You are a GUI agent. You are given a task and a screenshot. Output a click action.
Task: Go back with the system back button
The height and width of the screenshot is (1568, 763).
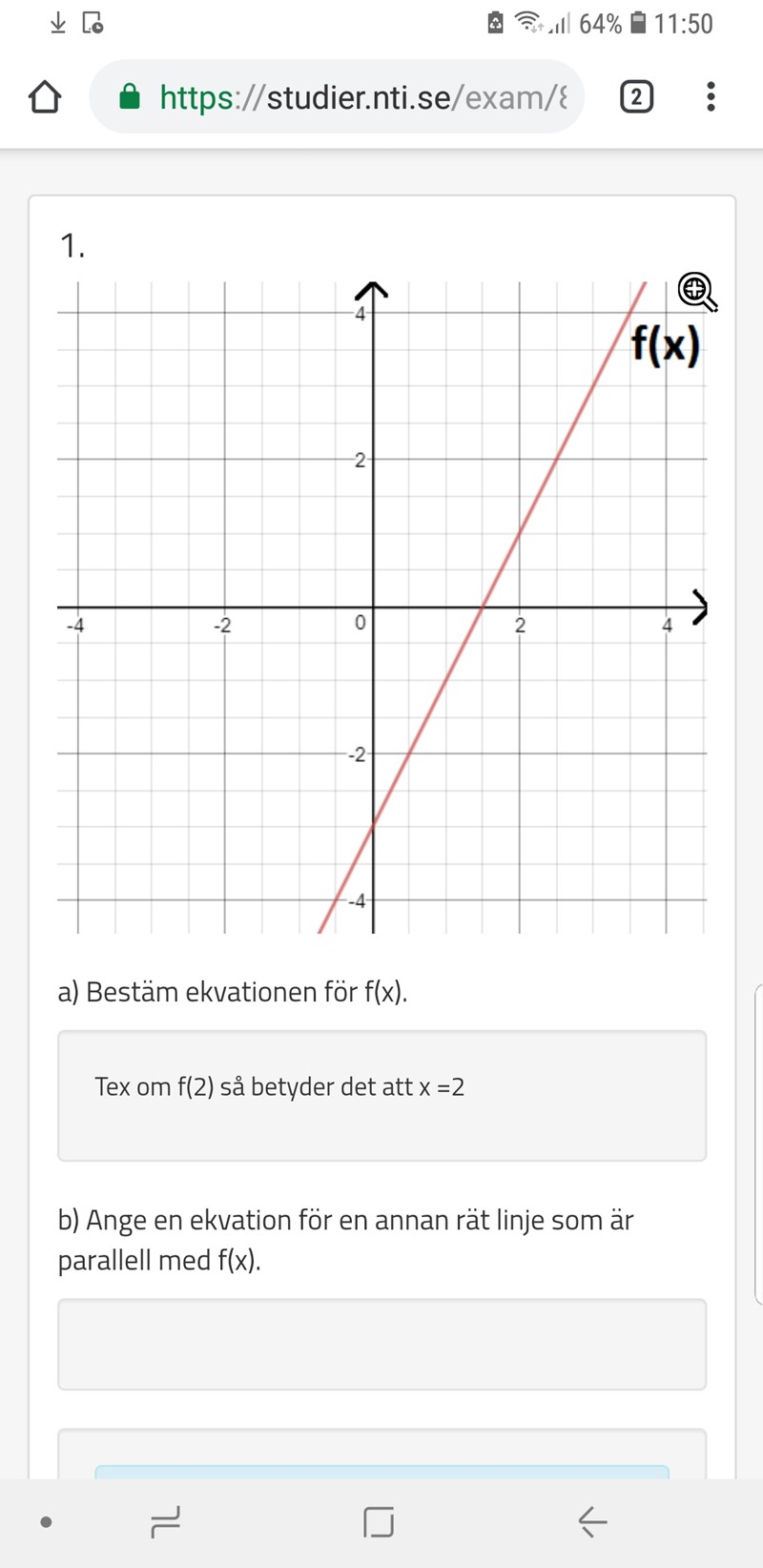[592, 1521]
